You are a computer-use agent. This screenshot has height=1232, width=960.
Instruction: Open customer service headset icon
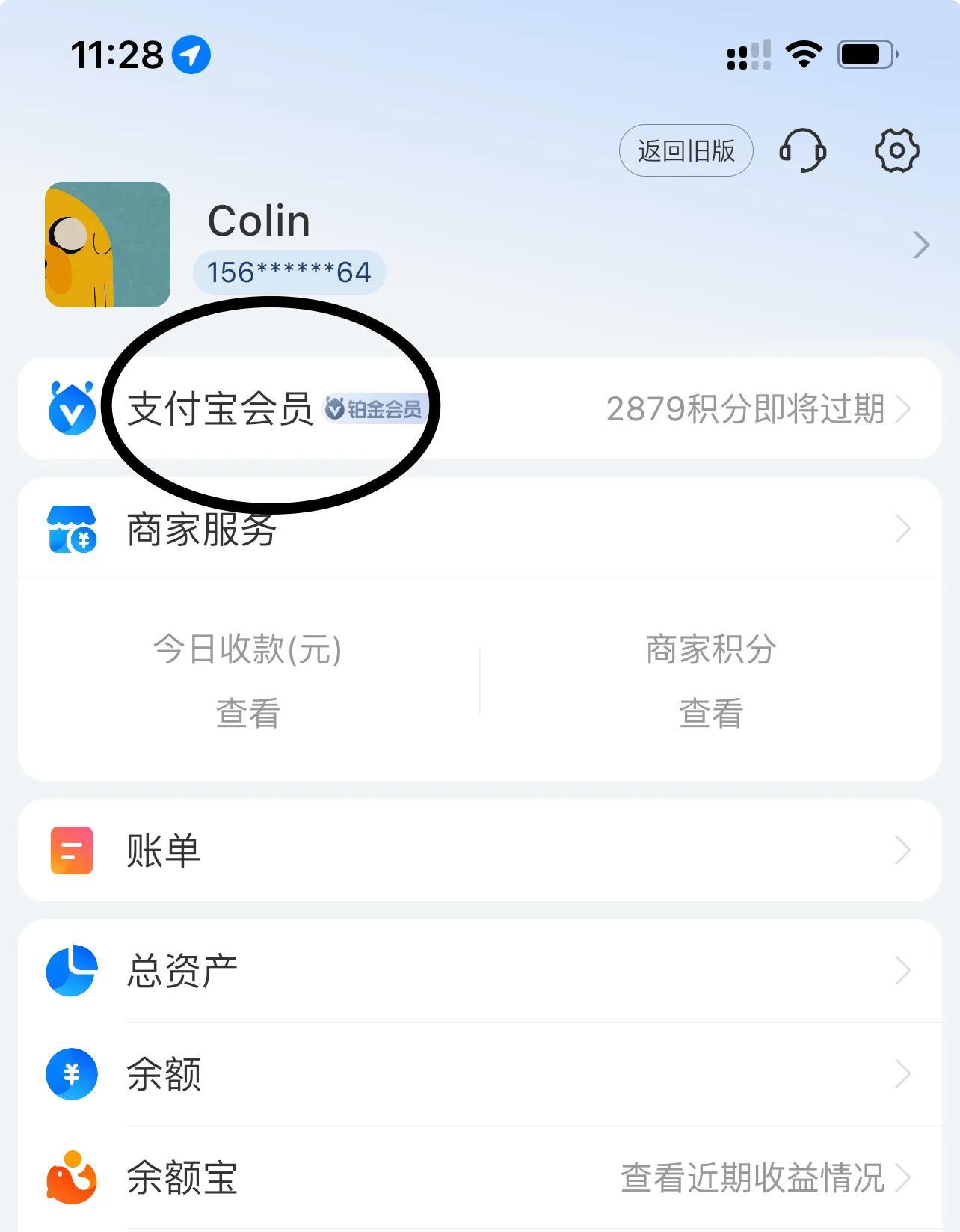[x=802, y=151]
